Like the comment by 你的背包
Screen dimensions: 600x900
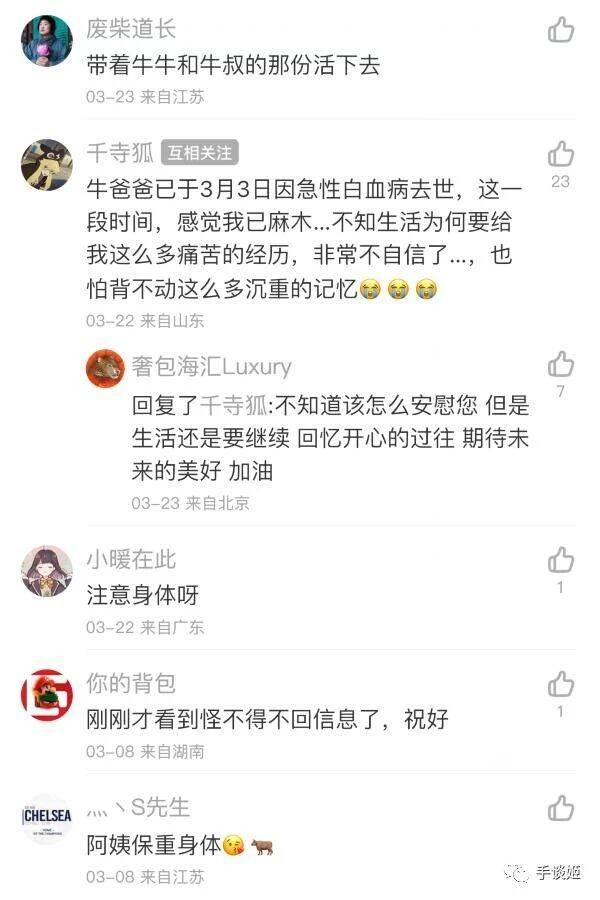[561, 684]
